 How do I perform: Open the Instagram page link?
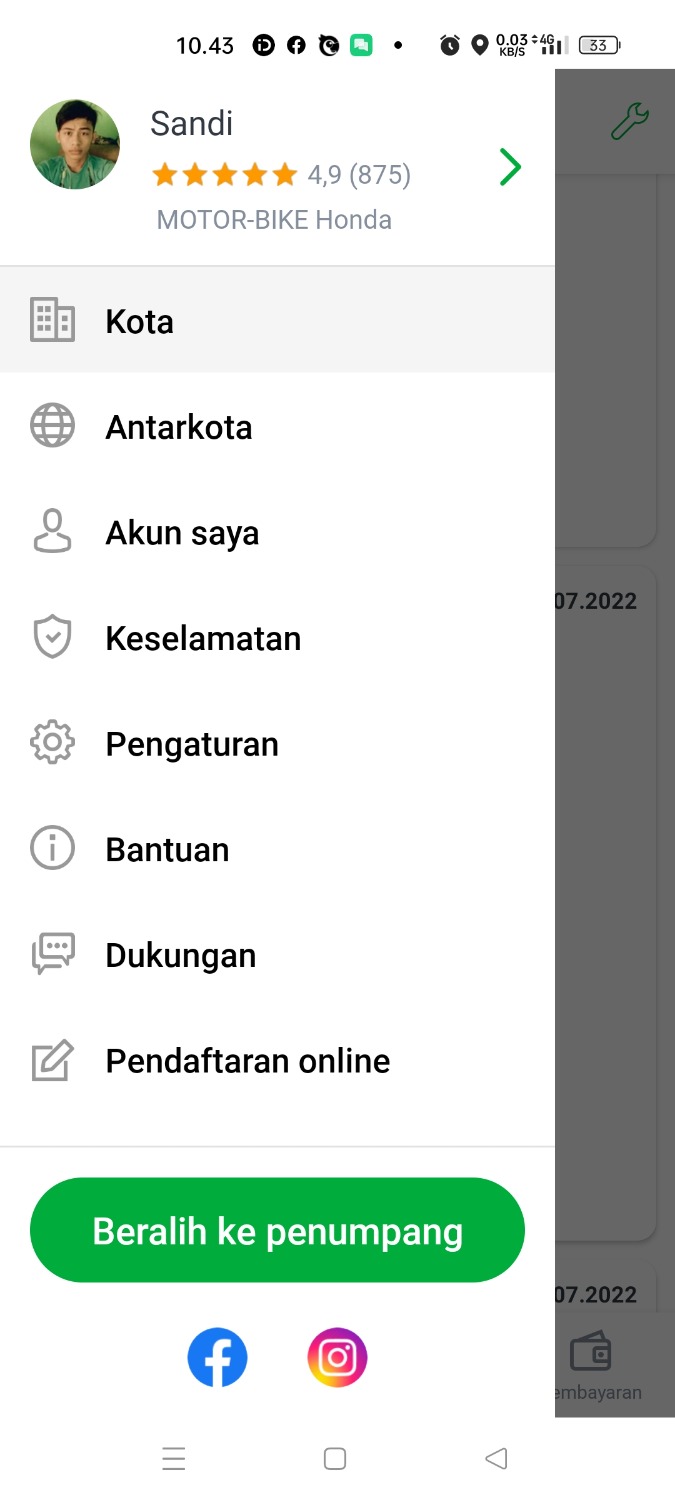tap(337, 1357)
